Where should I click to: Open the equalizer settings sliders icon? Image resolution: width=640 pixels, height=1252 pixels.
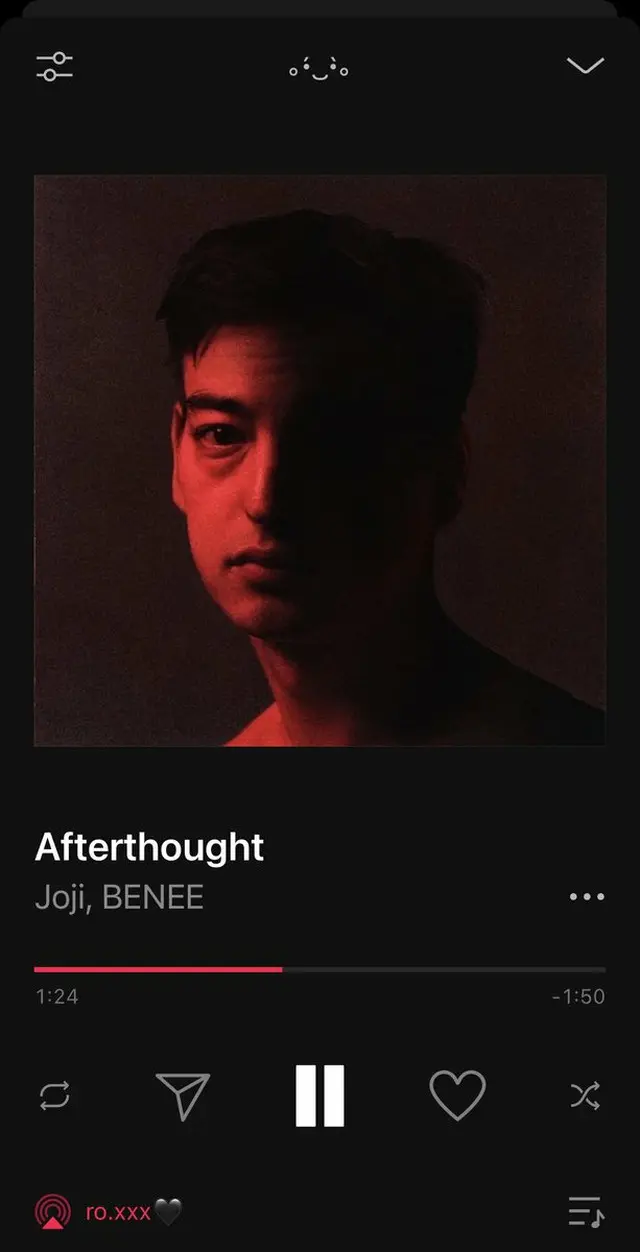point(54,67)
